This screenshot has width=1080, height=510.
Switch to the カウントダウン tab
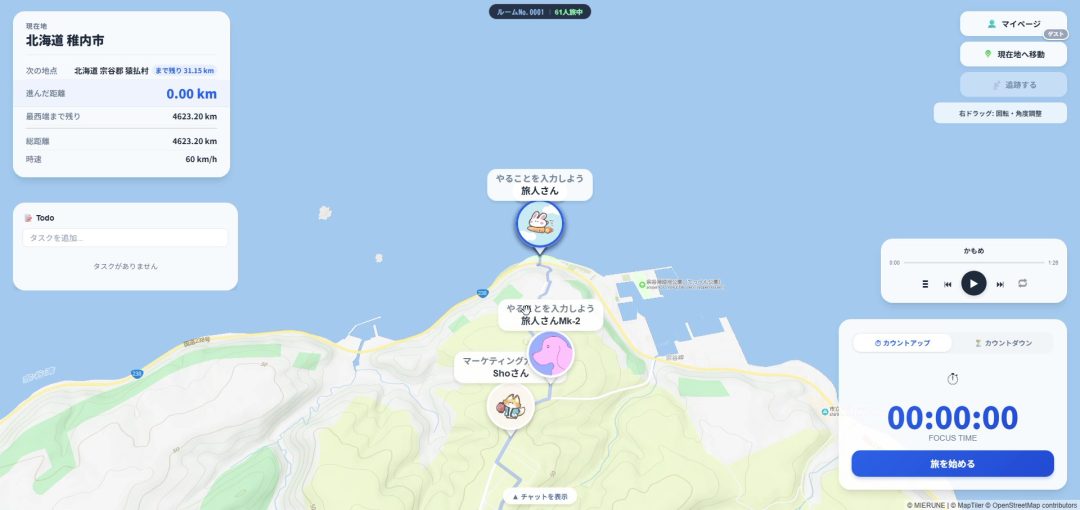tap(1003, 343)
